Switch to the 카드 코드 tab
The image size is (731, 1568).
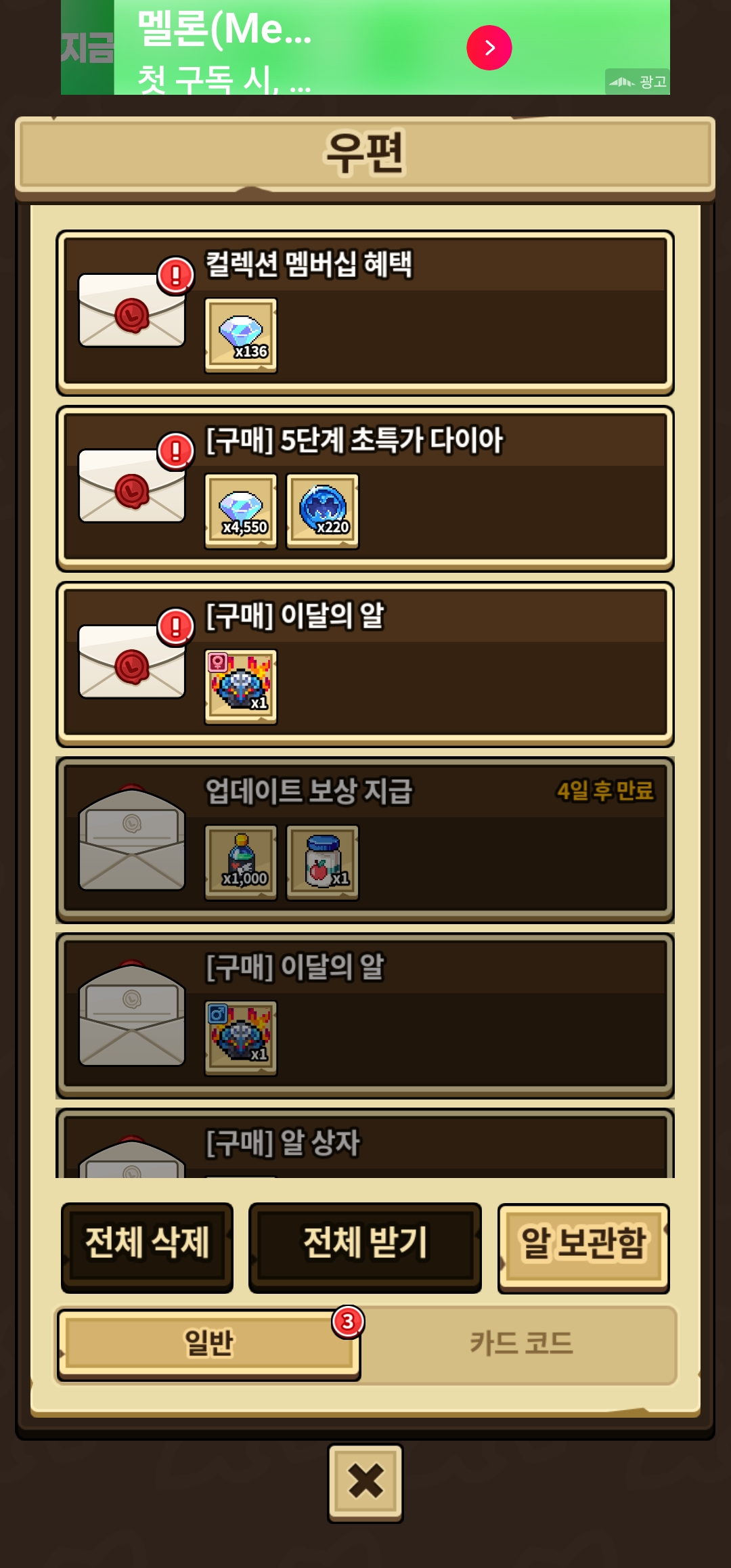(x=521, y=1344)
